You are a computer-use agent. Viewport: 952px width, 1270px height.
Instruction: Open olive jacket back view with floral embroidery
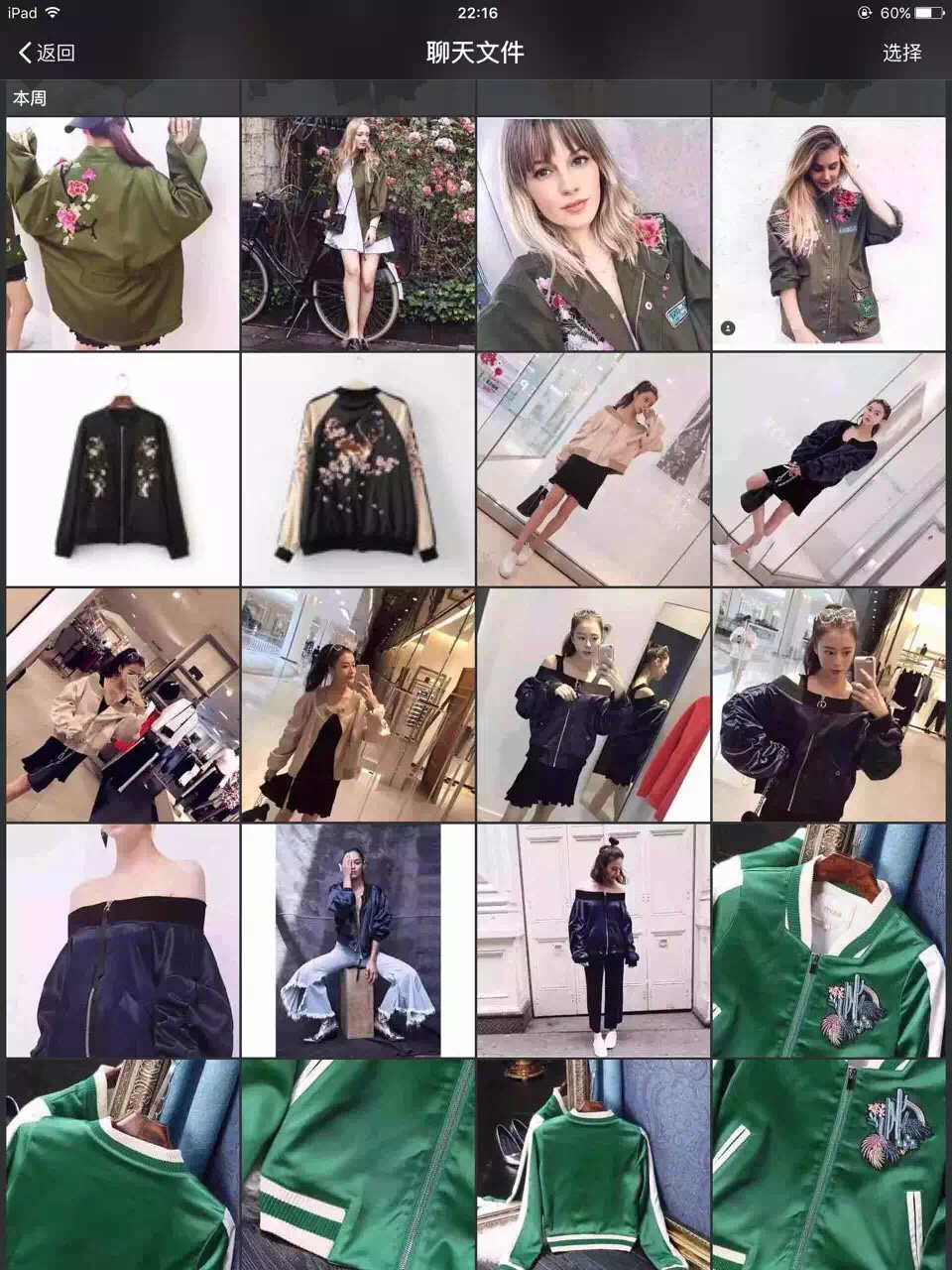pos(123,234)
